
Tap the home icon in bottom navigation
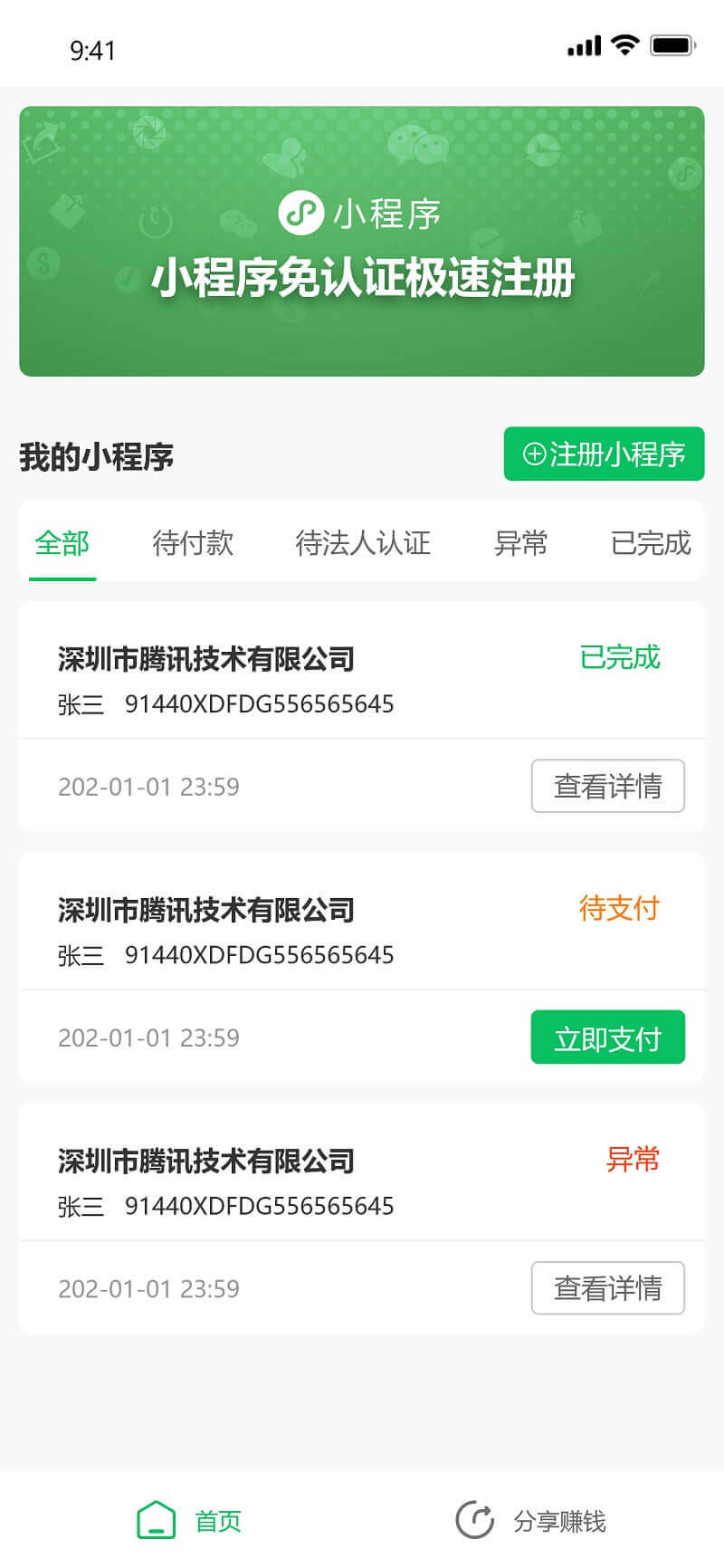click(157, 1517)
